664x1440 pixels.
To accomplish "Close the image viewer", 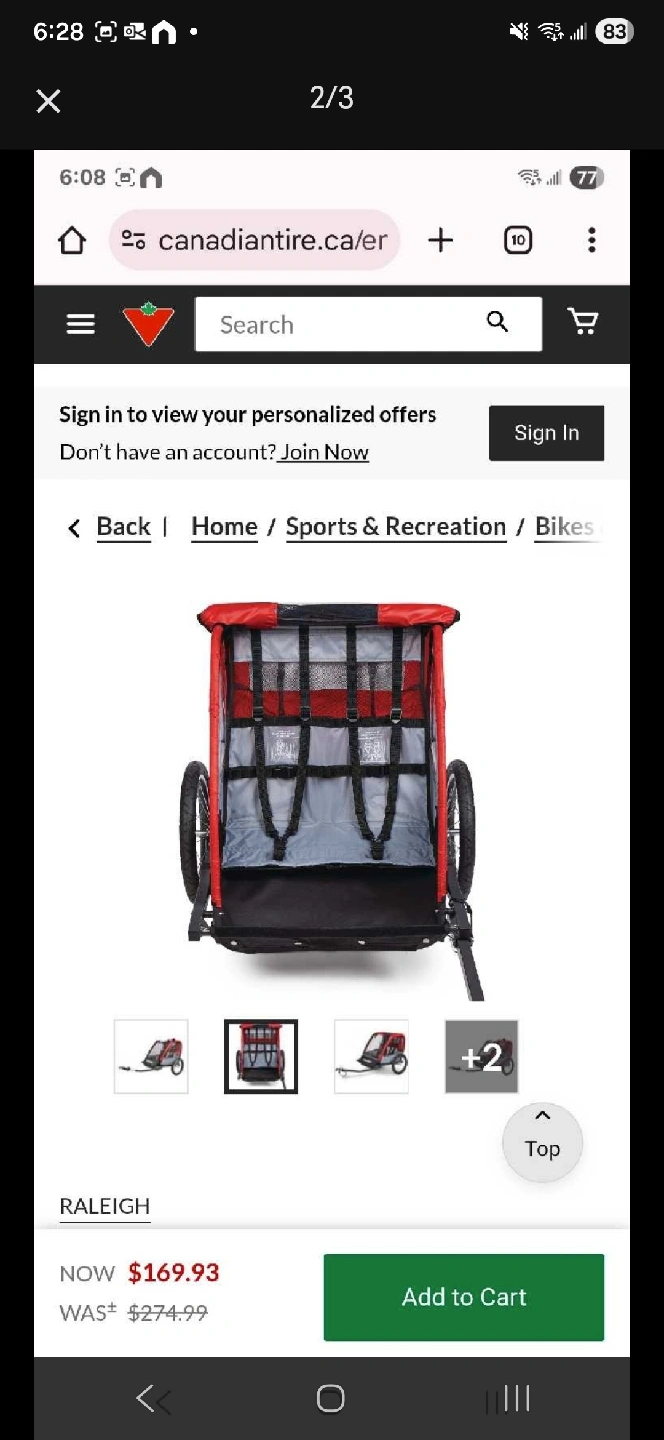I will pyautogui.click(x=48, y=101).
